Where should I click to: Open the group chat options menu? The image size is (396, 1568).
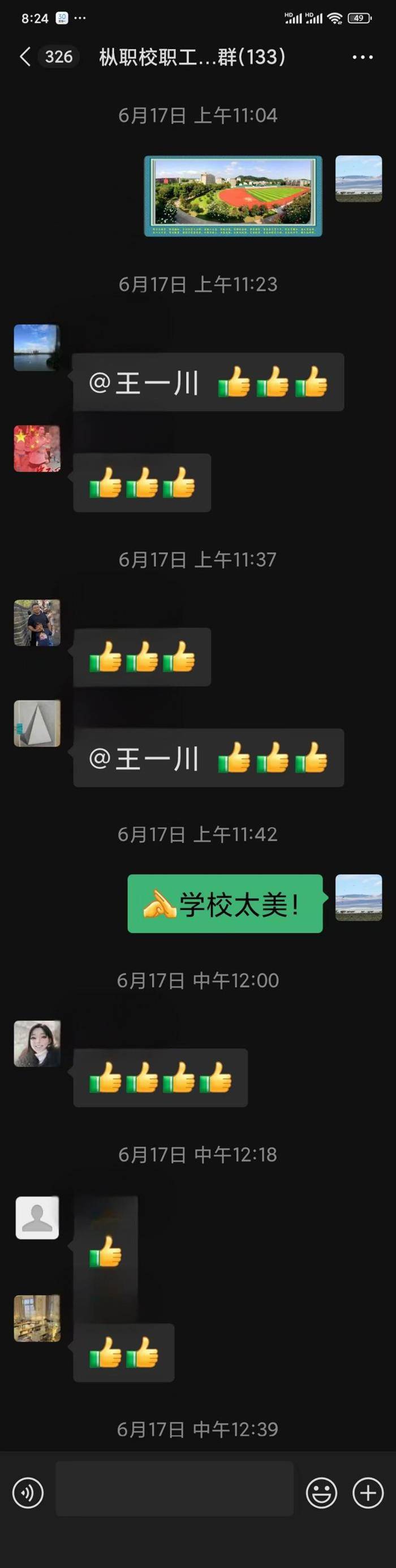362,57
